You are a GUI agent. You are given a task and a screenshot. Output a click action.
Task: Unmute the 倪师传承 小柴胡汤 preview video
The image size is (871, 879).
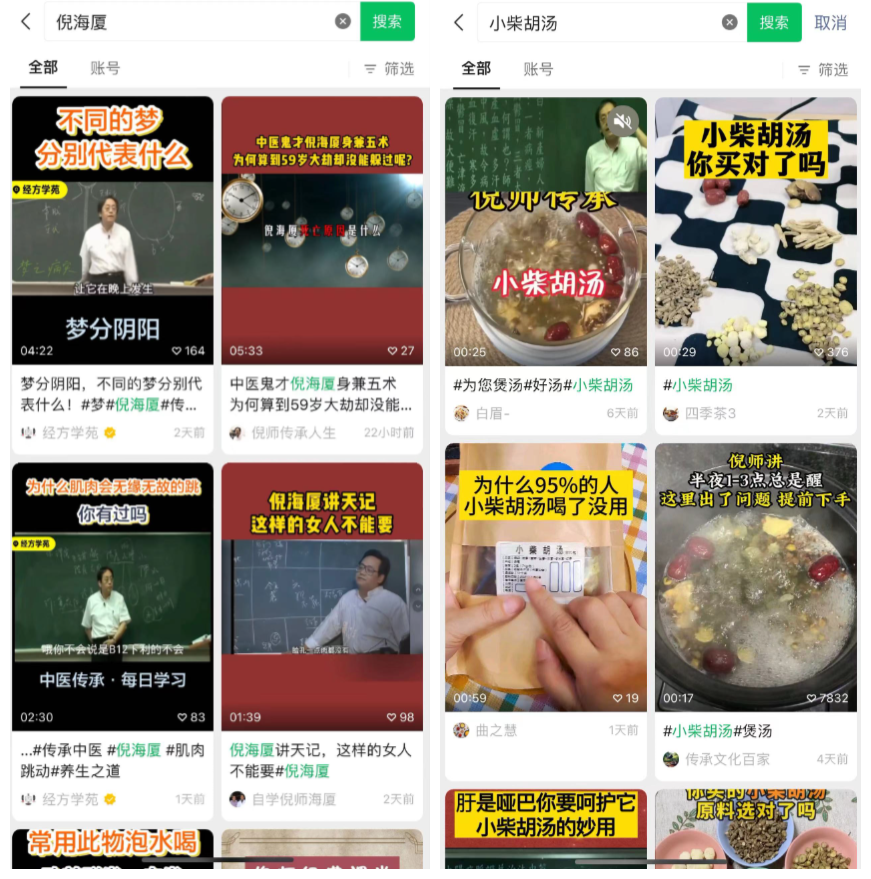(624, 122)
